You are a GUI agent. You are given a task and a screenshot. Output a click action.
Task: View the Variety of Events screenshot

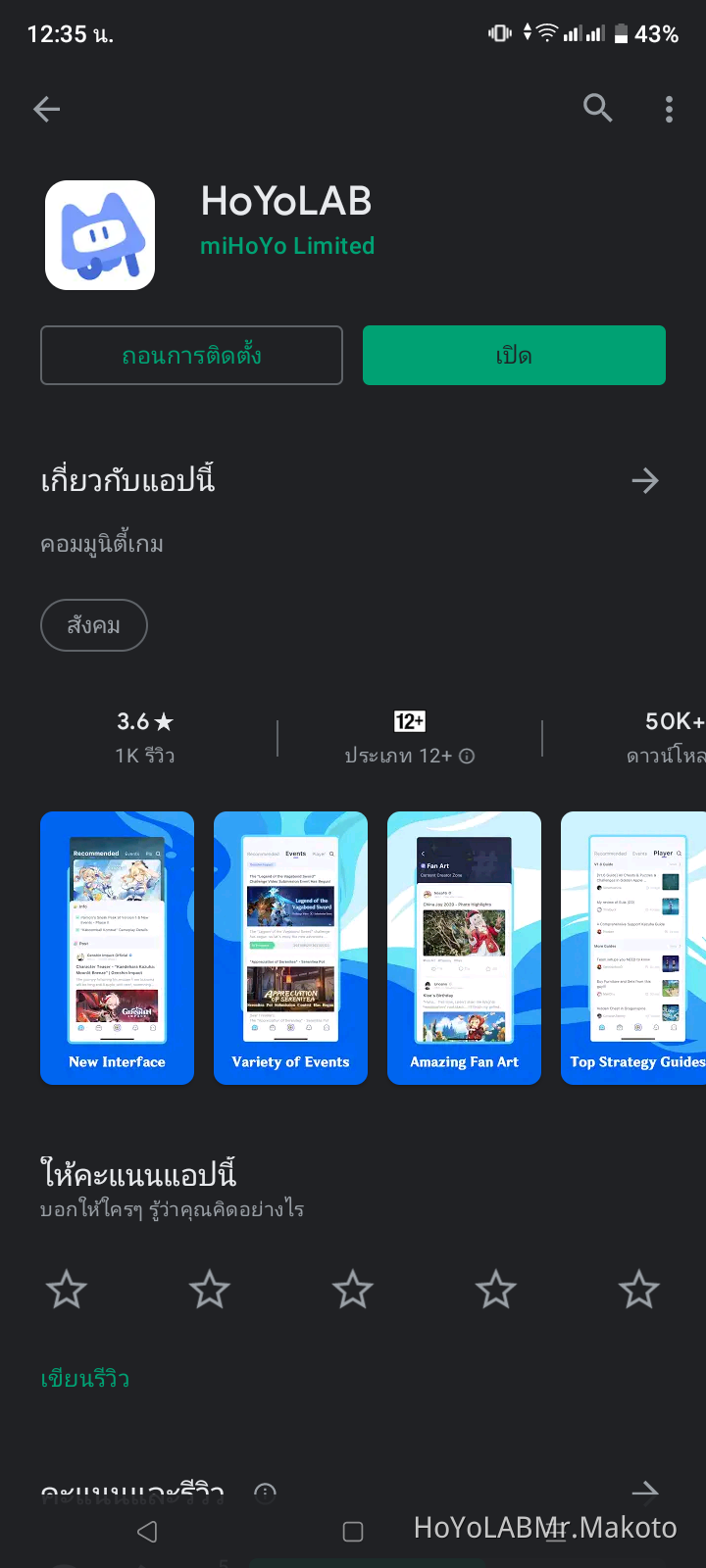(290, 948)
